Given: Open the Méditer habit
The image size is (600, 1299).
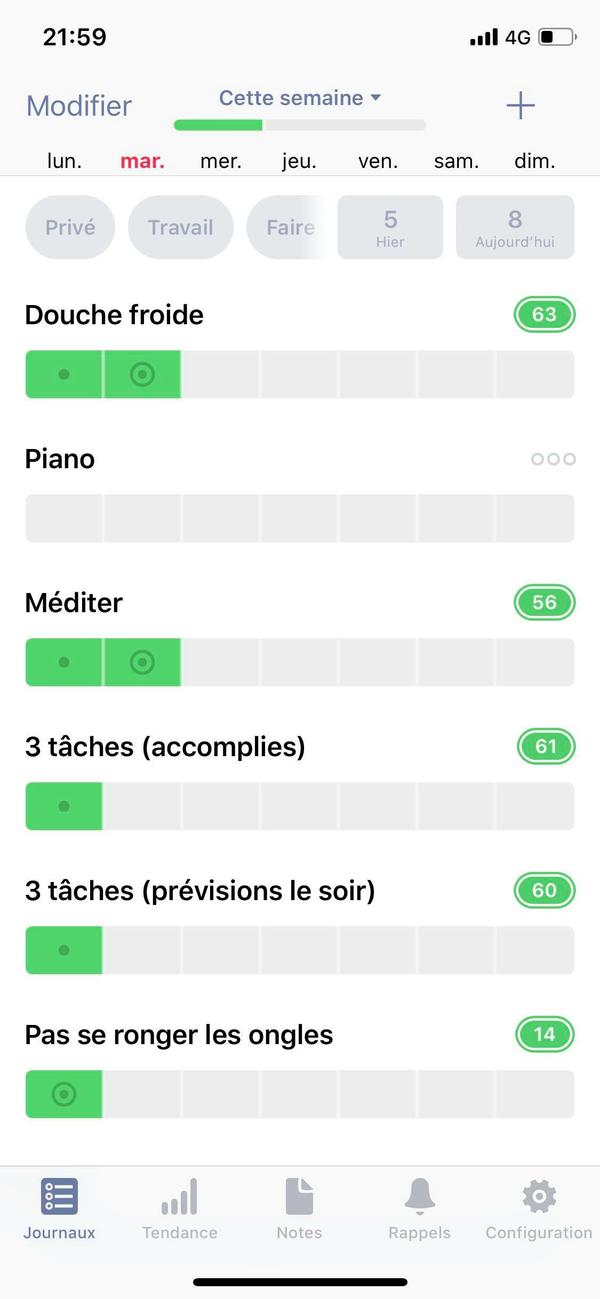Looking at the screenshot, I should click(x=74, y=603).
